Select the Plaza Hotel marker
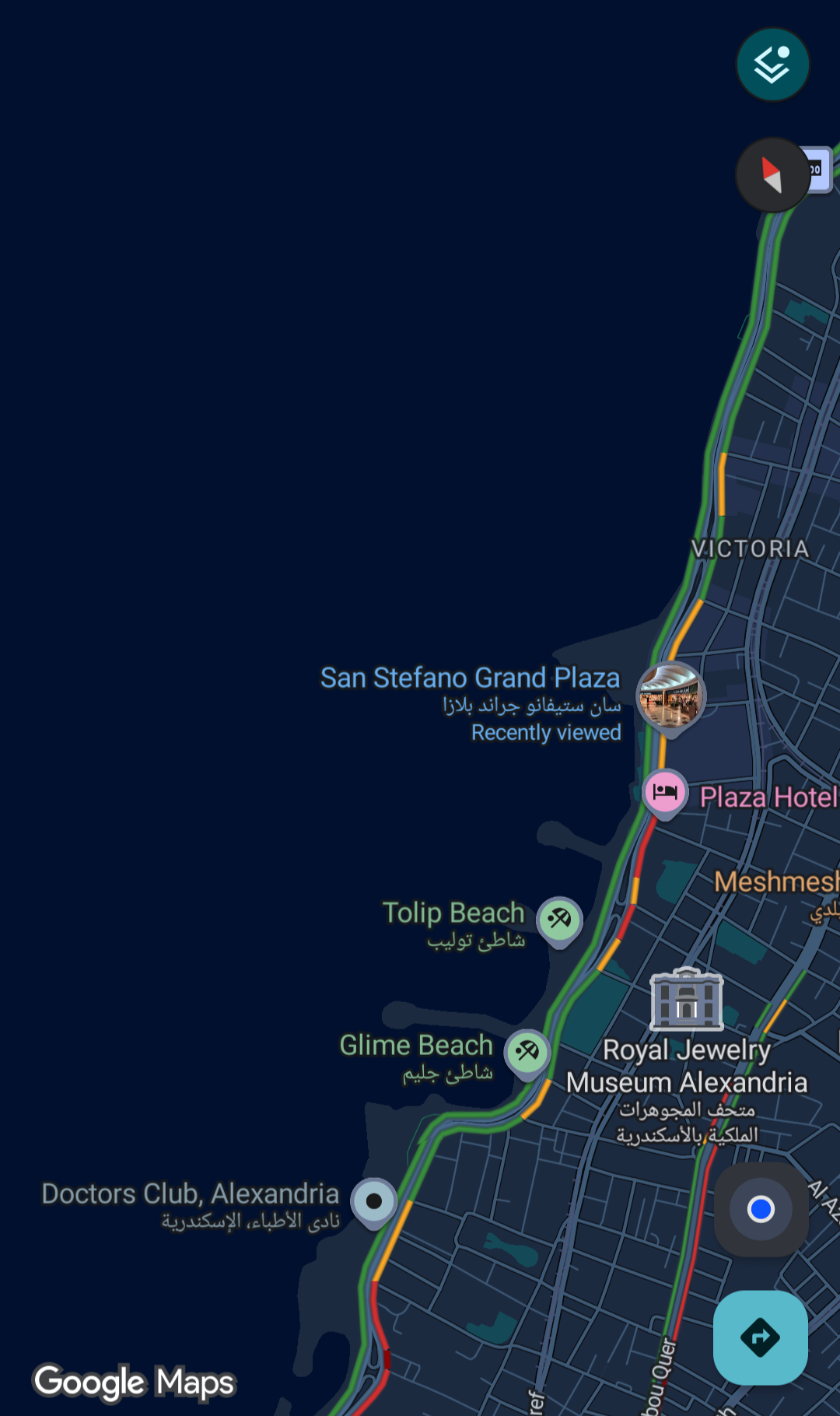Viewport: 840px width, 1416px height. coord(665,792)
